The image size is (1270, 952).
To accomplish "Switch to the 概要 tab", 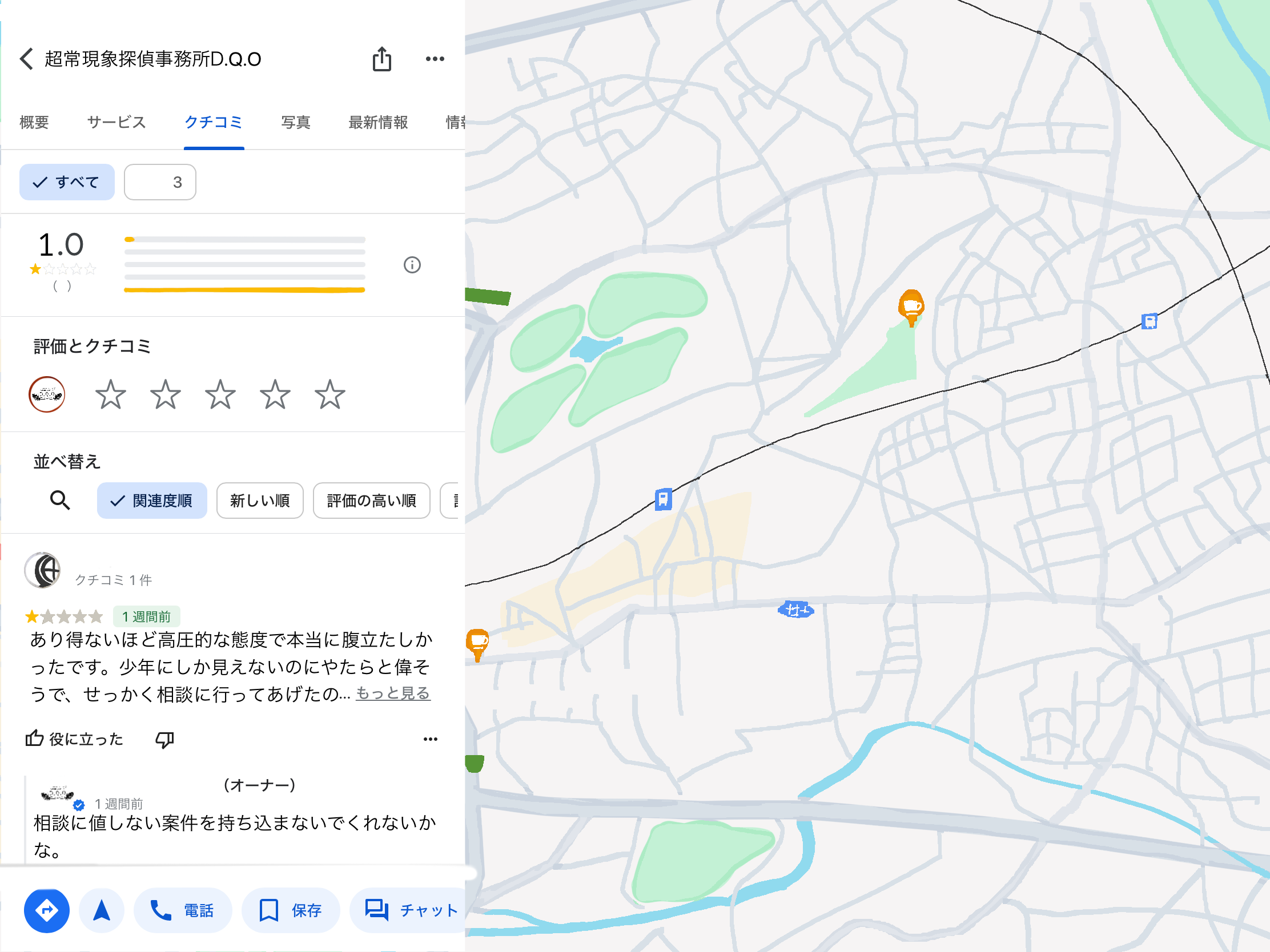I will pyautogui.click(x=34, y=122).
